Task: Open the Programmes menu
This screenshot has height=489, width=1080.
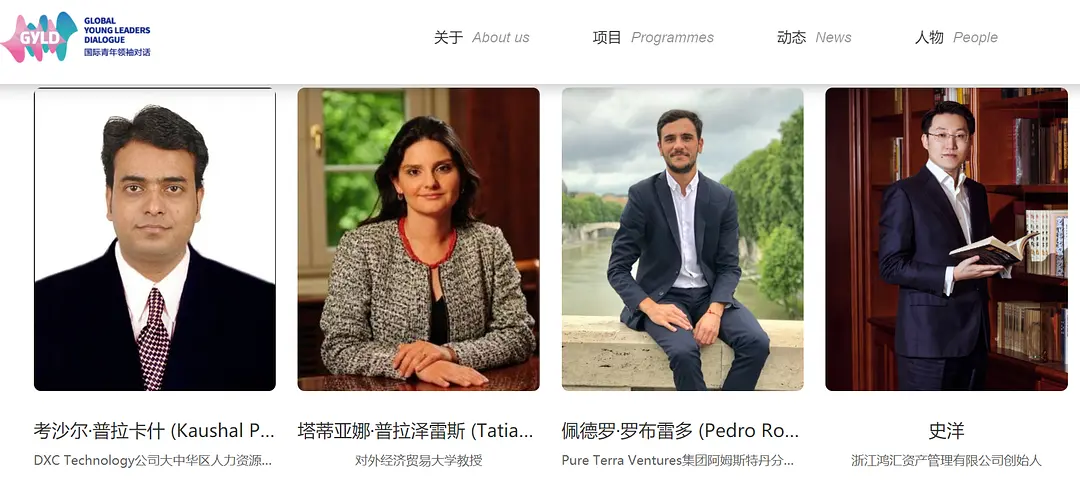Action: [653, 38]
